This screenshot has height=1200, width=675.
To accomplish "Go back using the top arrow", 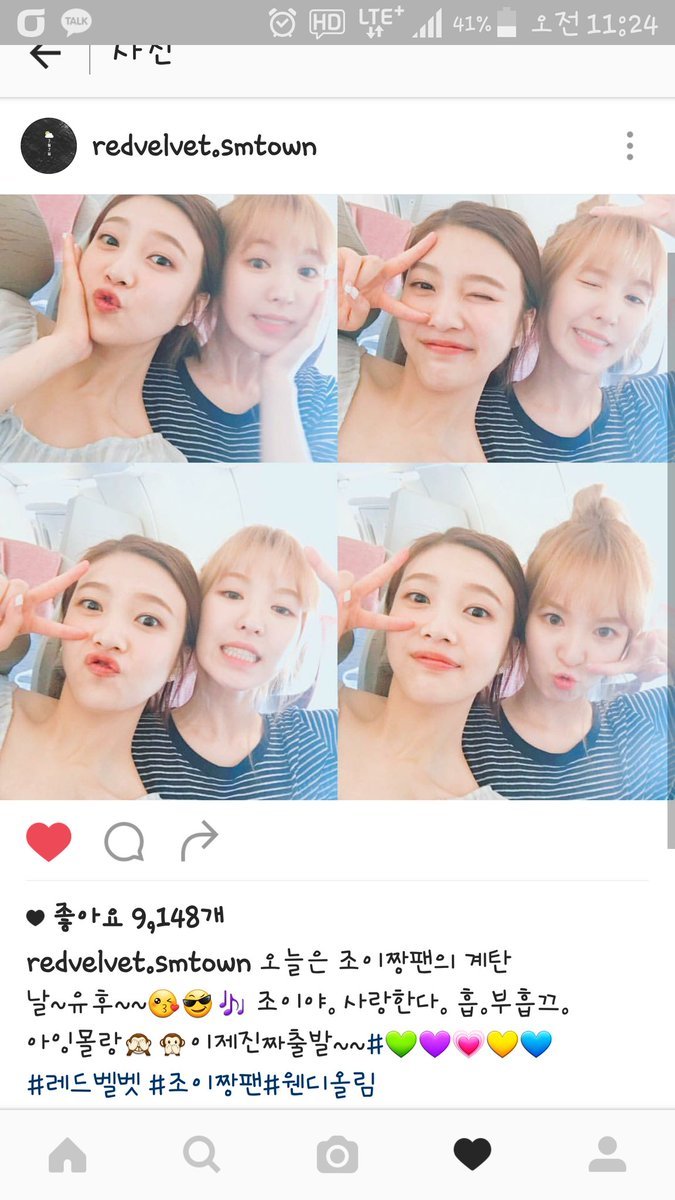I will [45, 55].
